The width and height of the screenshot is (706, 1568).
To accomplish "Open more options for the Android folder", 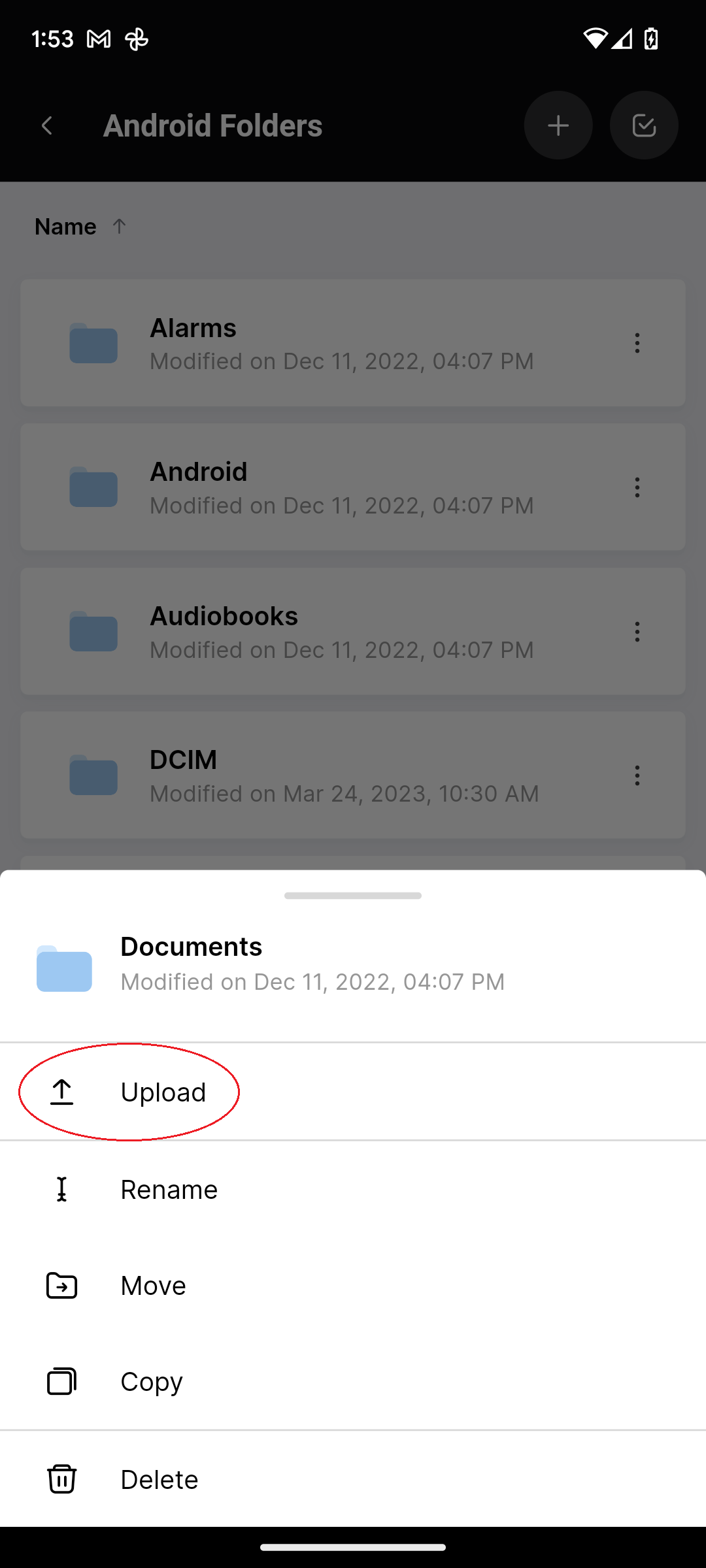I will tap(637, 487).
